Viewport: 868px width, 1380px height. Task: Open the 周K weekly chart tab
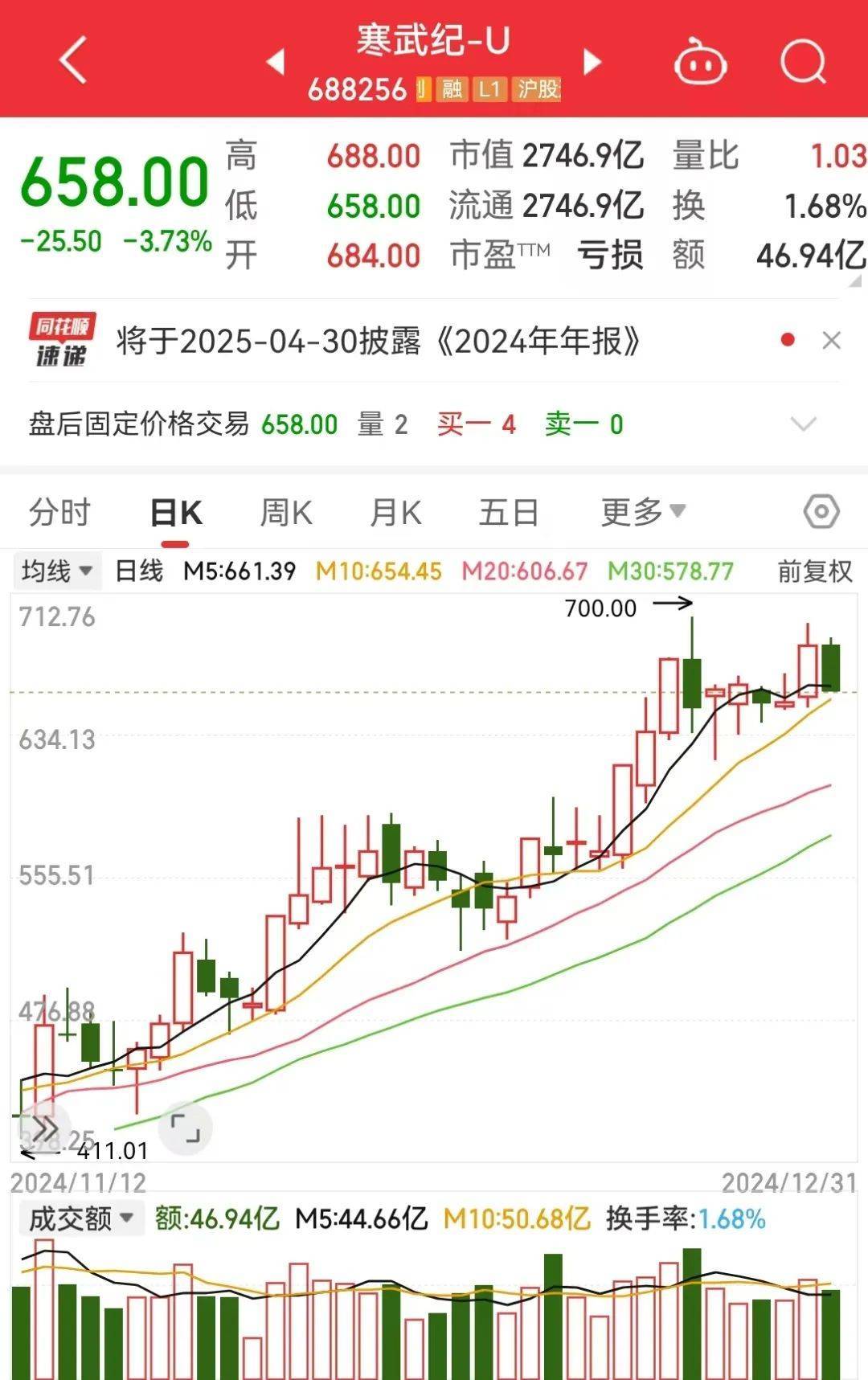(x=285, y=511)
